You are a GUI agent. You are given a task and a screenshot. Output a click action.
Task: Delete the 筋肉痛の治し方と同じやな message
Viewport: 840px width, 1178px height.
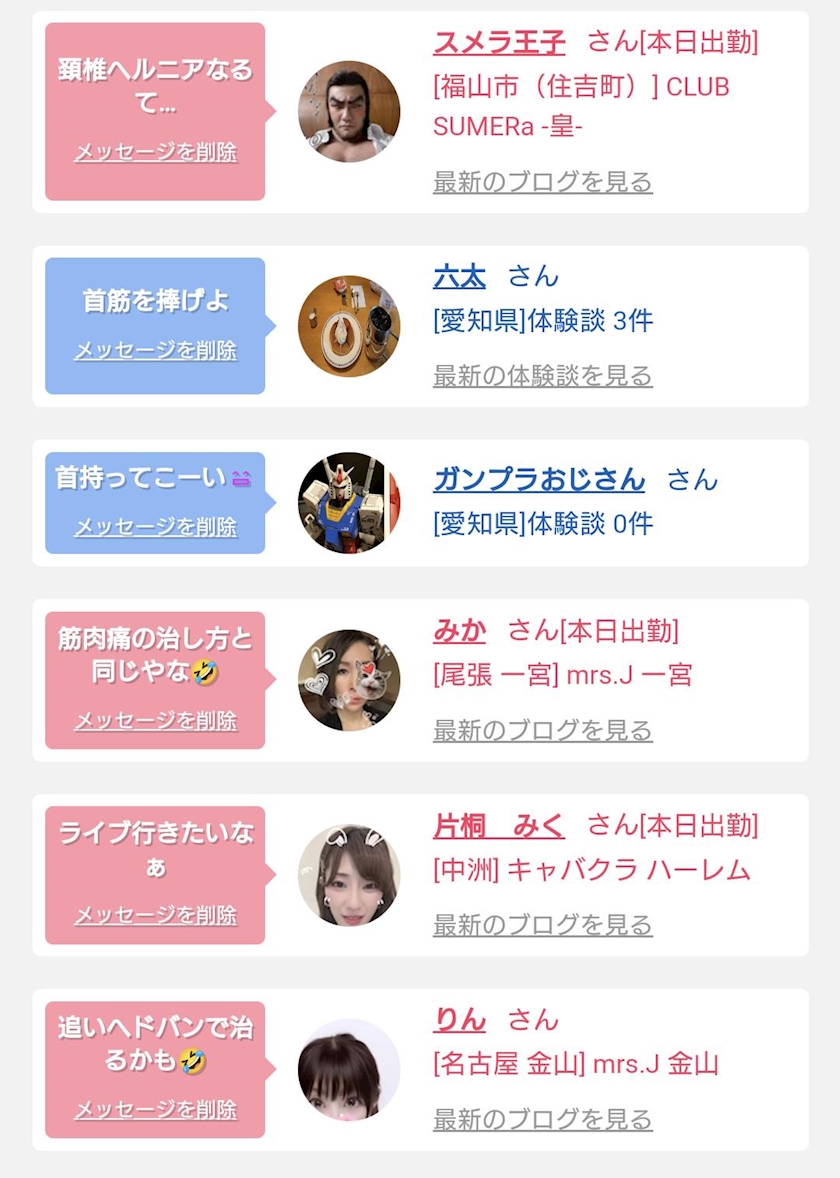(156, 721)
